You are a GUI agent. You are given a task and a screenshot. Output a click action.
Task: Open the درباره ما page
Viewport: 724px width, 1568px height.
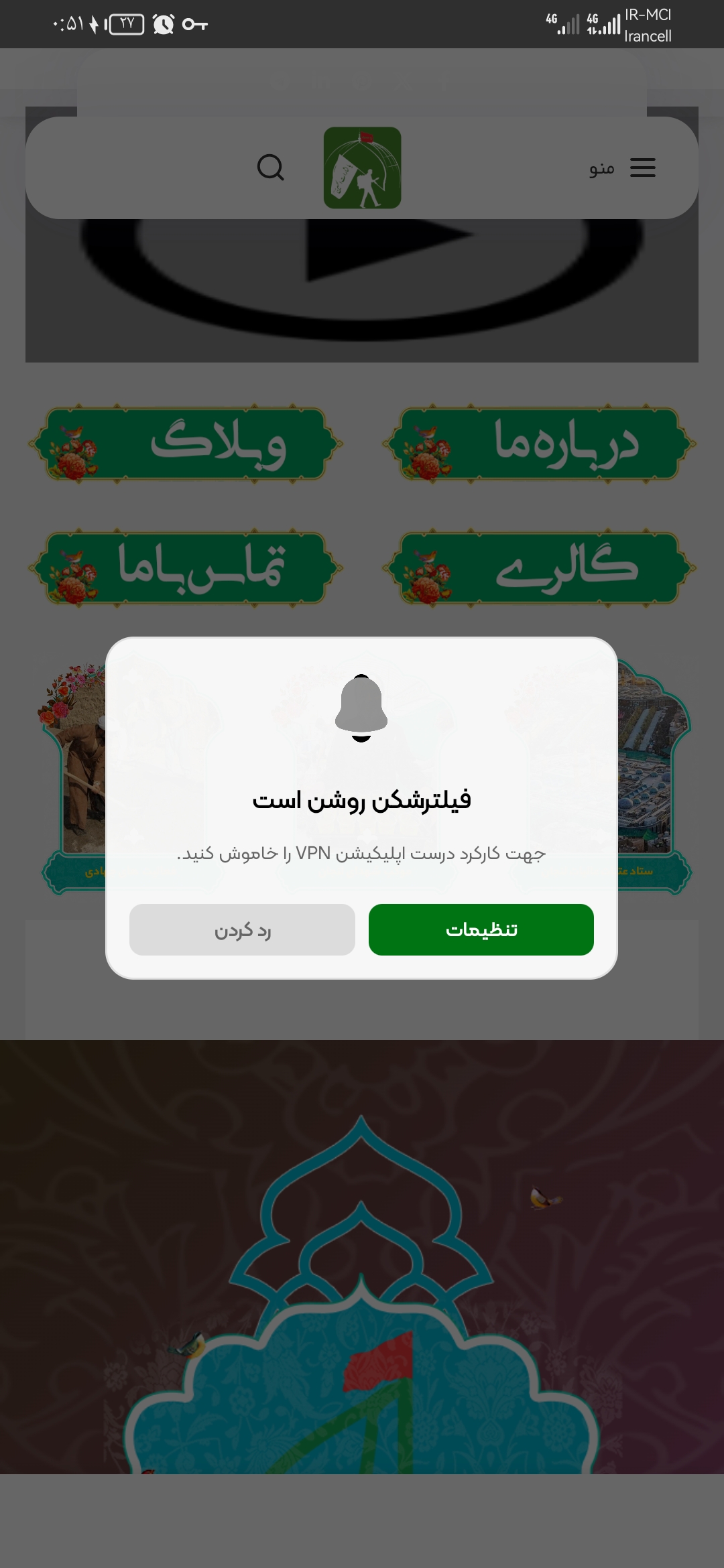tap(539, 443)
